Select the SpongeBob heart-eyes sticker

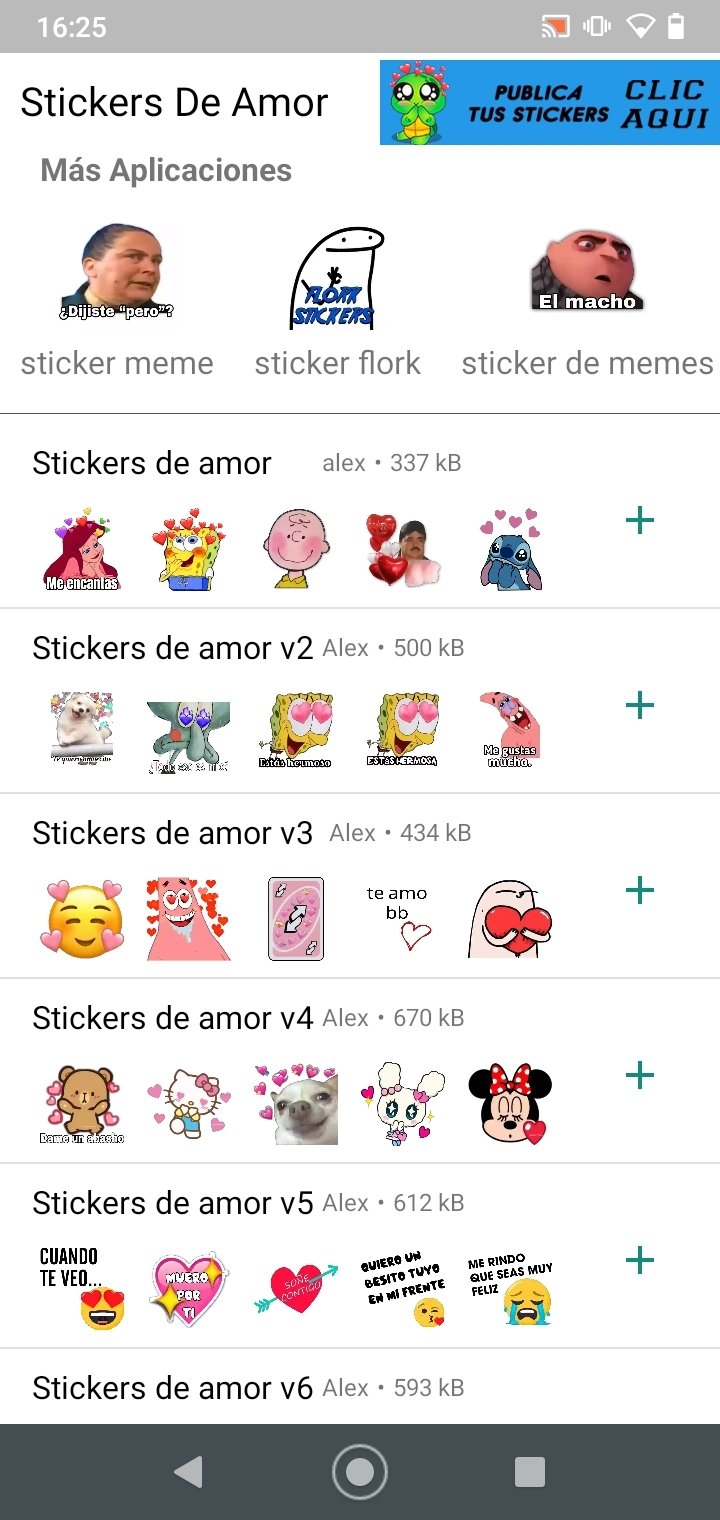(x=295, y=730)
